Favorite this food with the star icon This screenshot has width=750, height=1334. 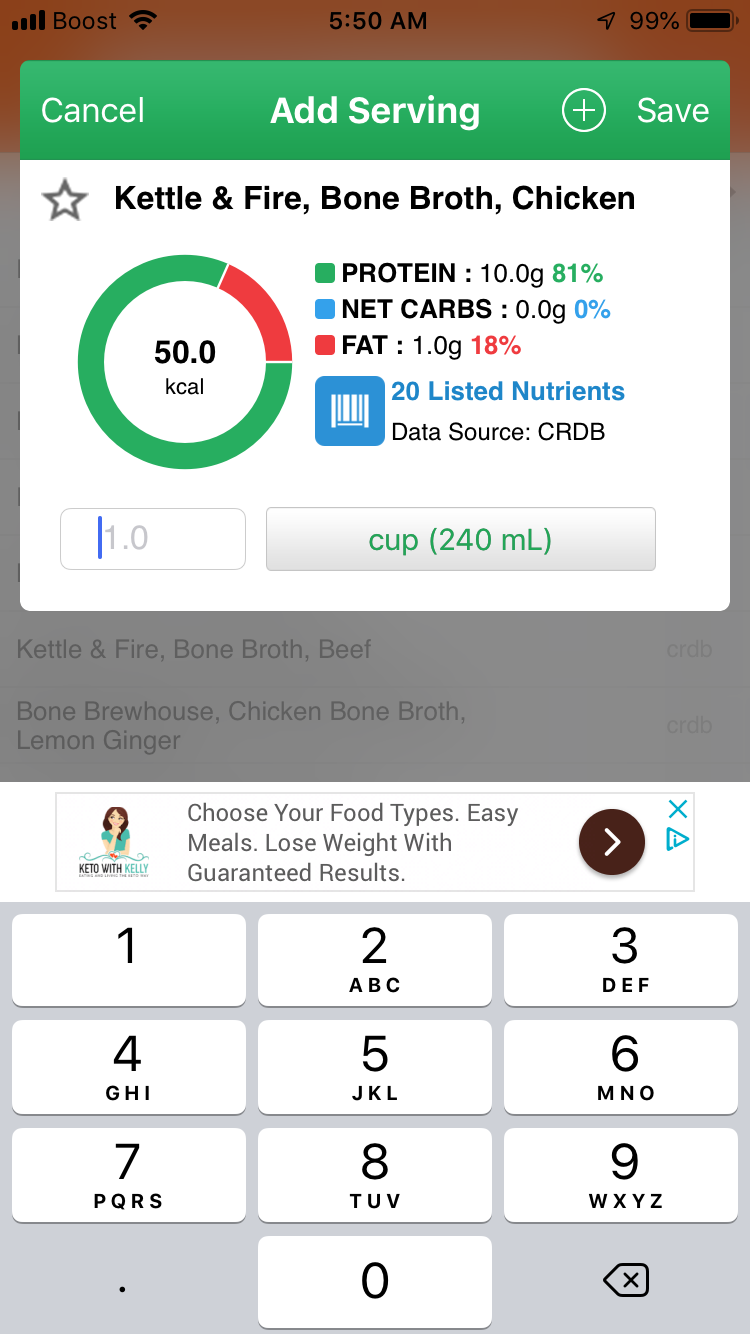[x=65, y=200]
